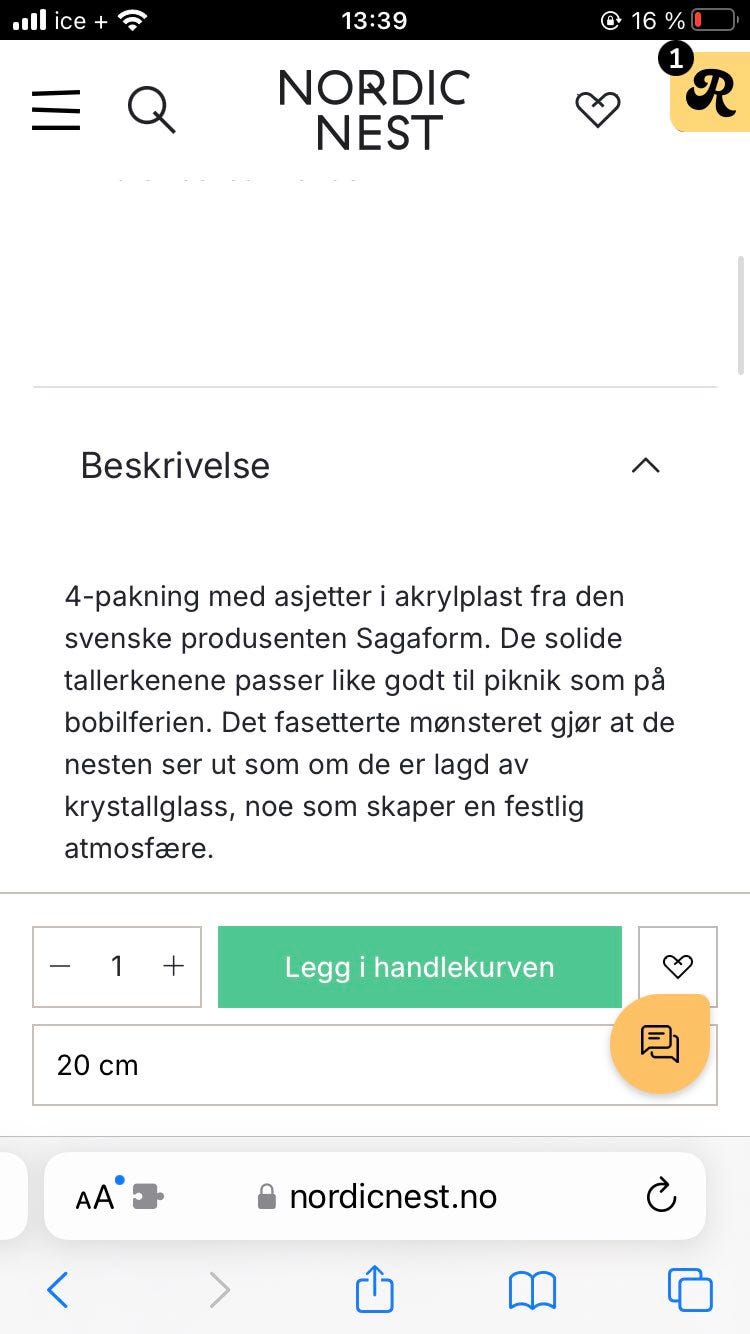Add the product to favorites with heart button
Image resolution: width=750 pixels, height=1334 pixels.
[x=677, y=966]
